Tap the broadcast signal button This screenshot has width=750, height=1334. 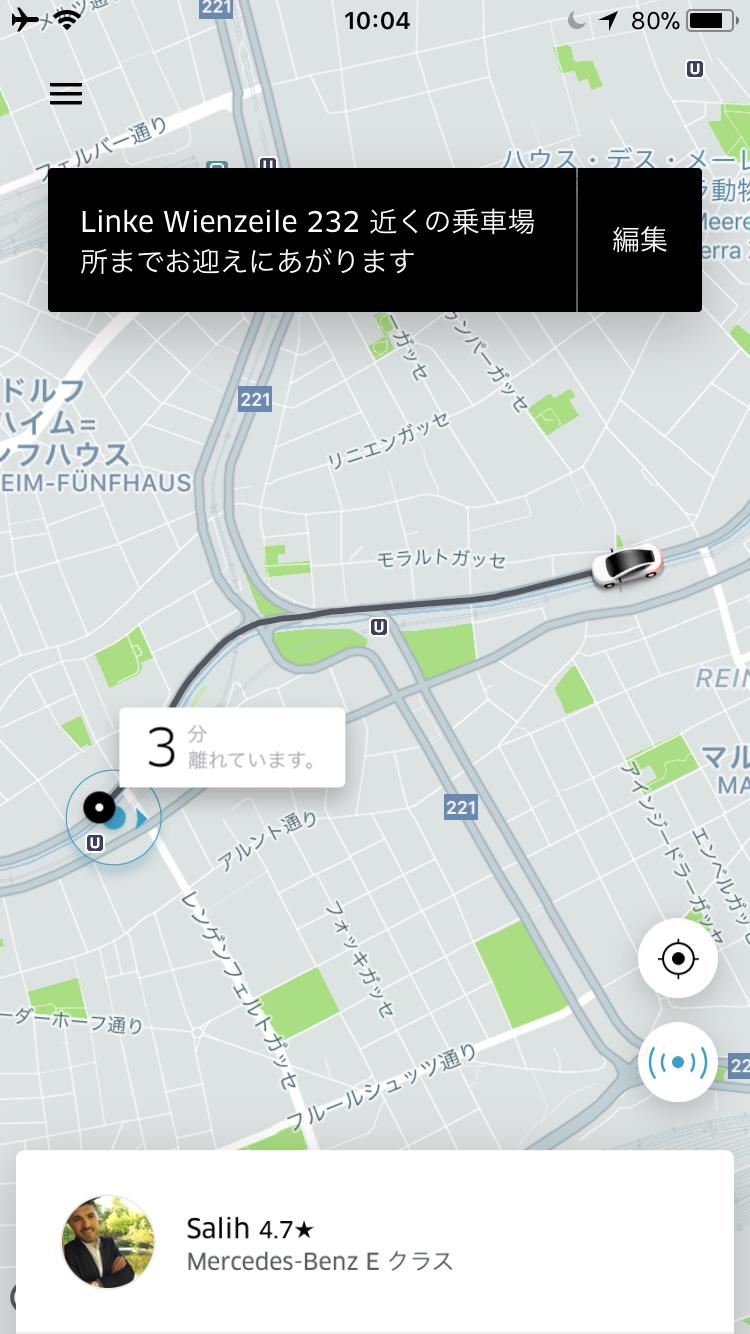coord(677,1062)
